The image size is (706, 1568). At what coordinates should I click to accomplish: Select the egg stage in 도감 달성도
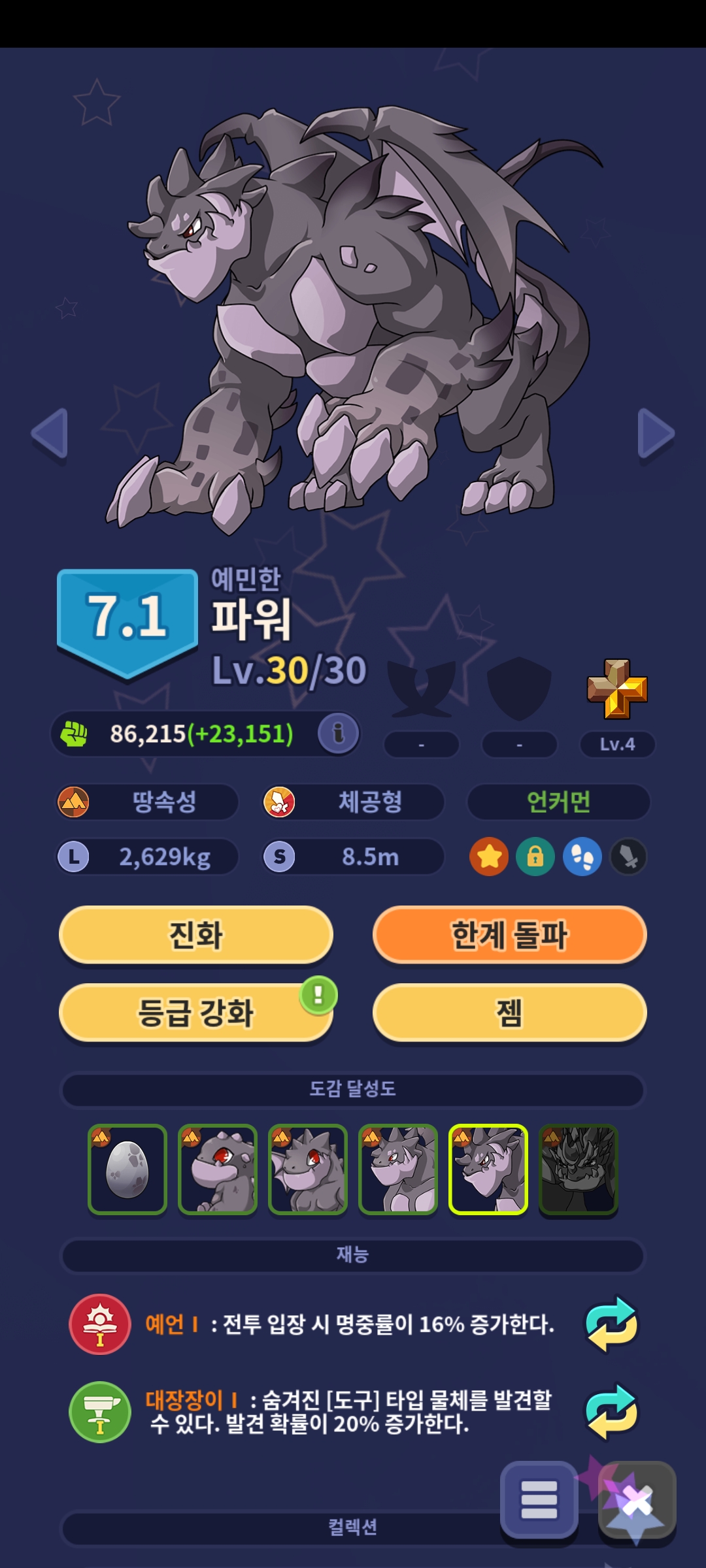(x=127, y=1169)
